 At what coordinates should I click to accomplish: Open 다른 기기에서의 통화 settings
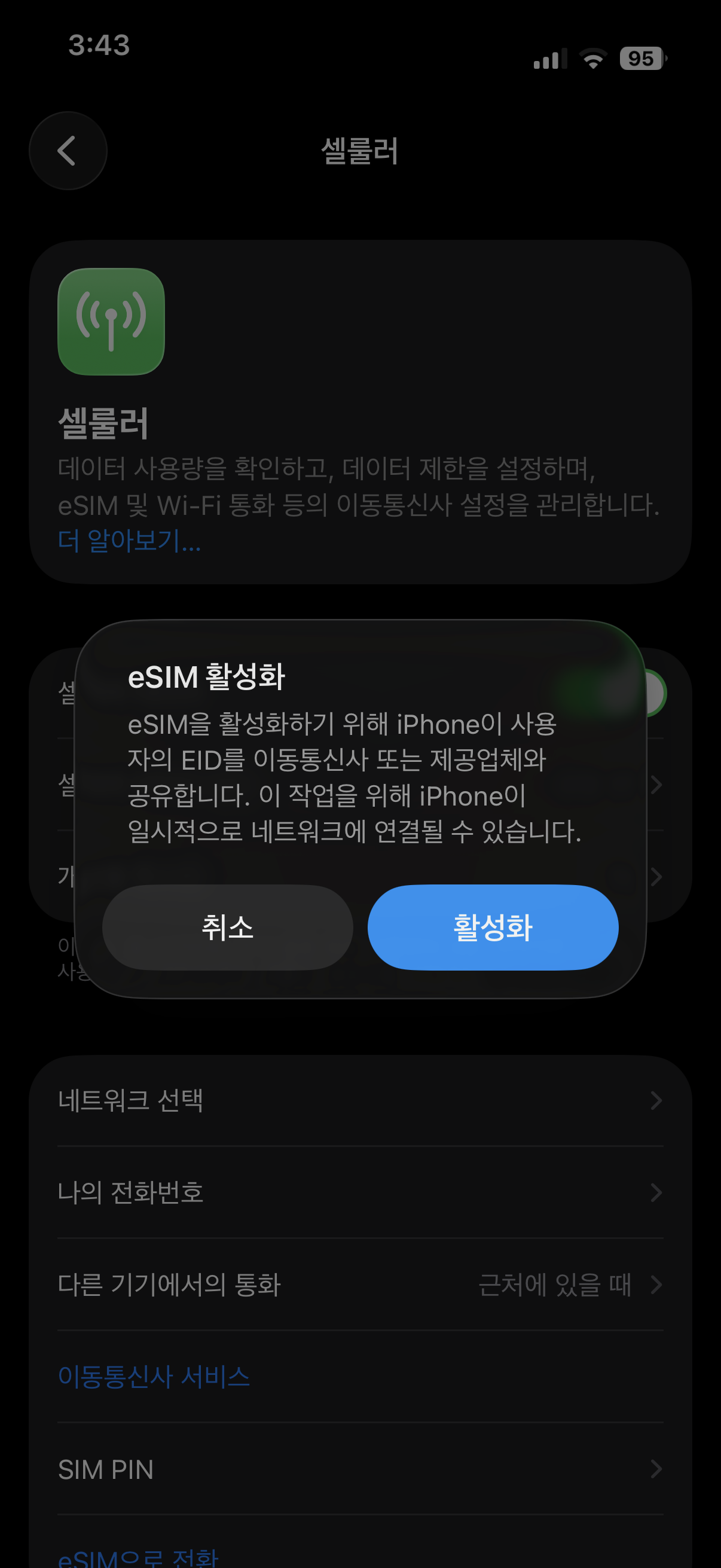[x=359, y=1285]
